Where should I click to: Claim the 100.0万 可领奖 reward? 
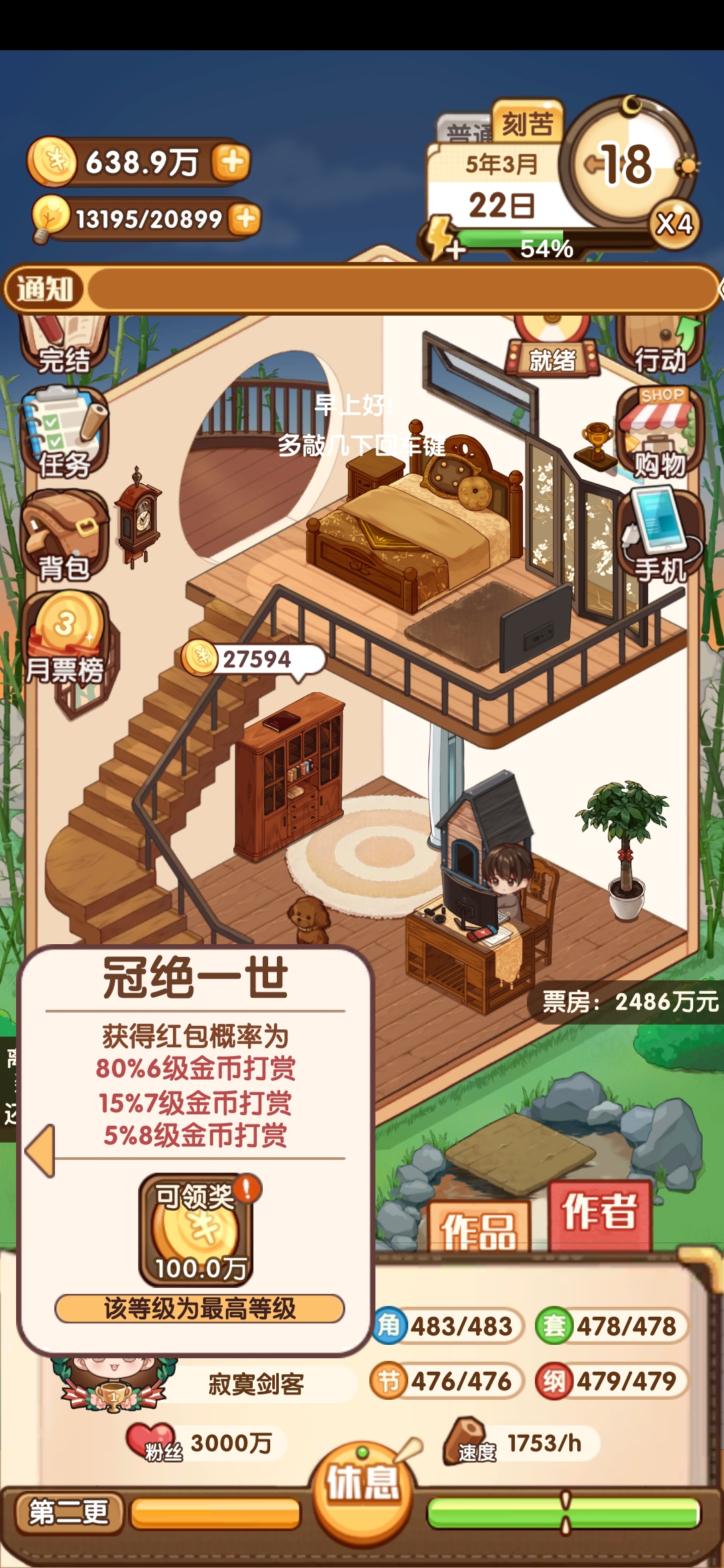(x=196, y=1230)
